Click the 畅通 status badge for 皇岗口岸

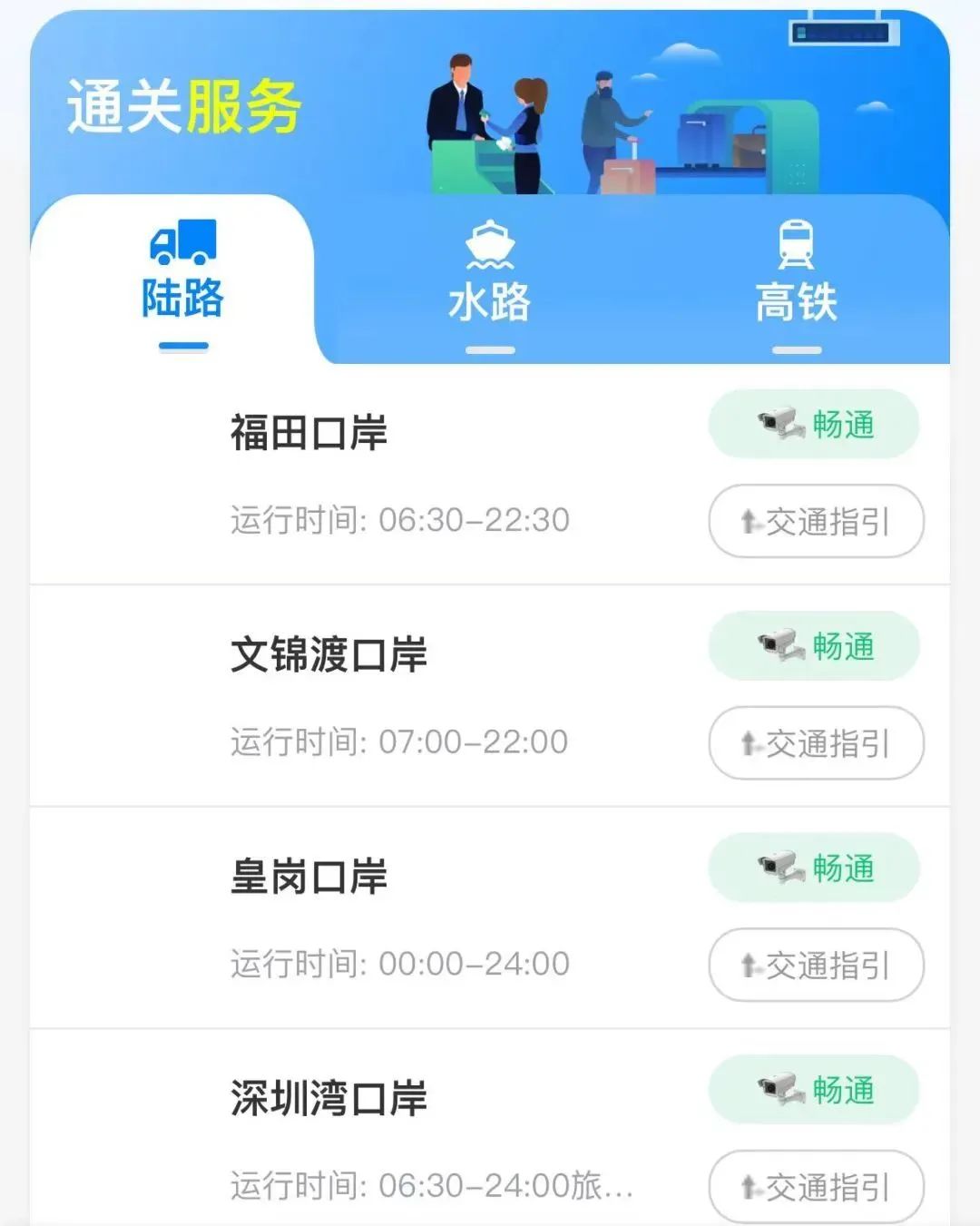point(814,868)
